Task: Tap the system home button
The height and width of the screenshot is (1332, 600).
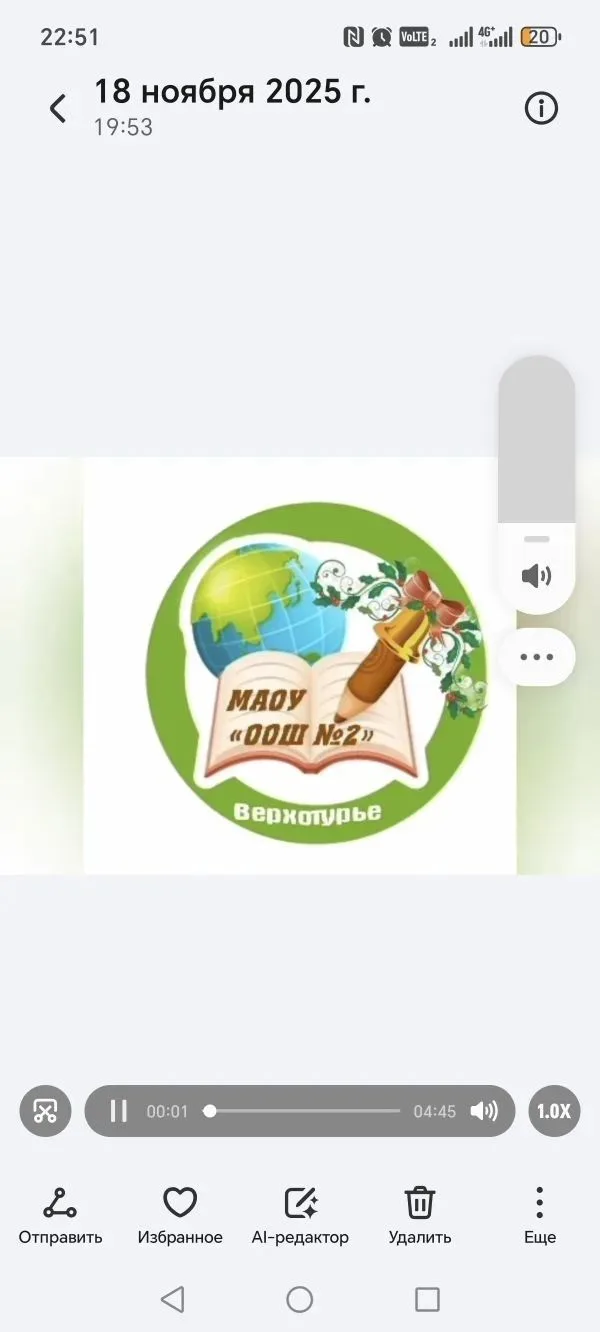Action: (300, 1299)
